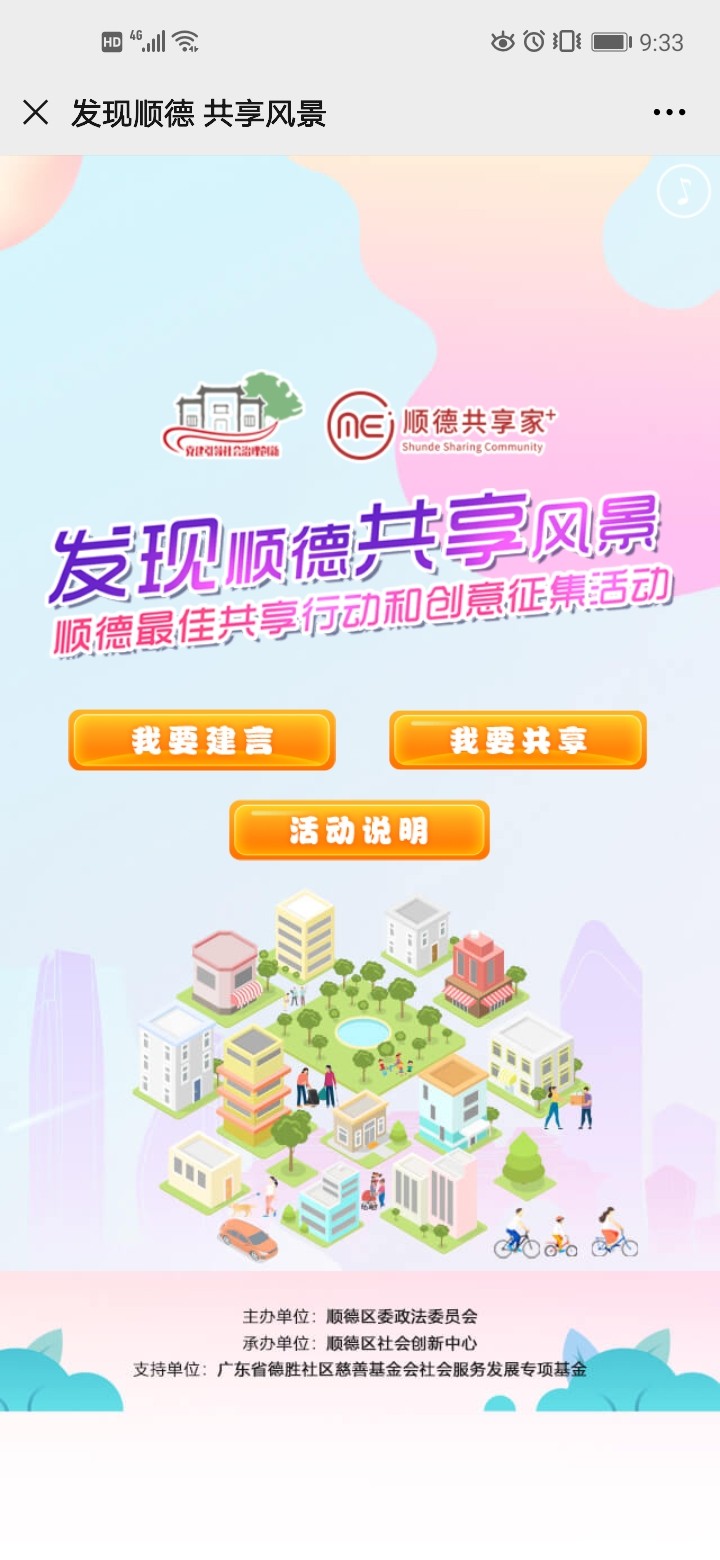Close the 发现顺德 共享风景 page
This screenshot has height=1560, width=720.
36,112
